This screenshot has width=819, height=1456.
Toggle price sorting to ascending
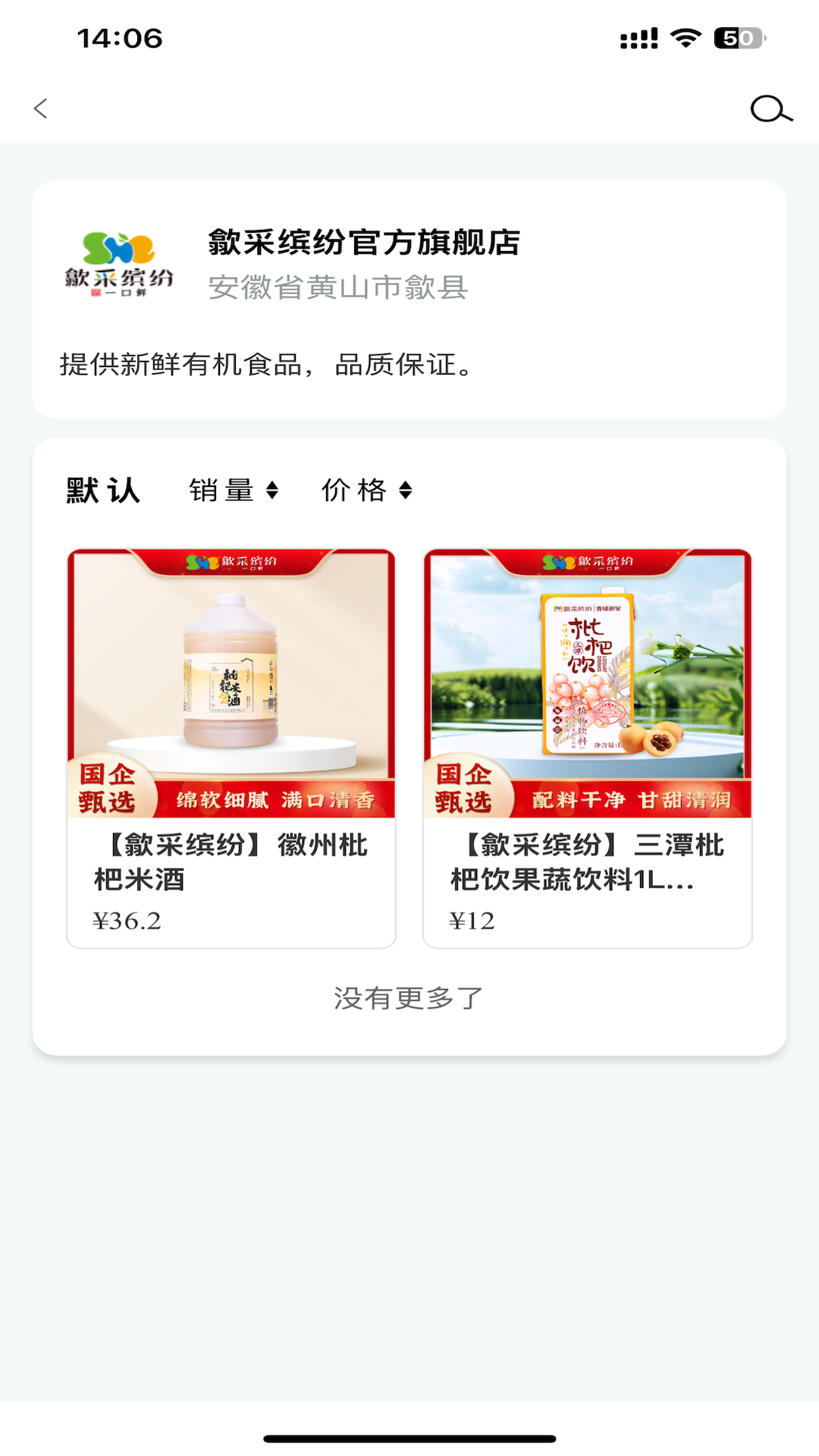coord(405,491)
